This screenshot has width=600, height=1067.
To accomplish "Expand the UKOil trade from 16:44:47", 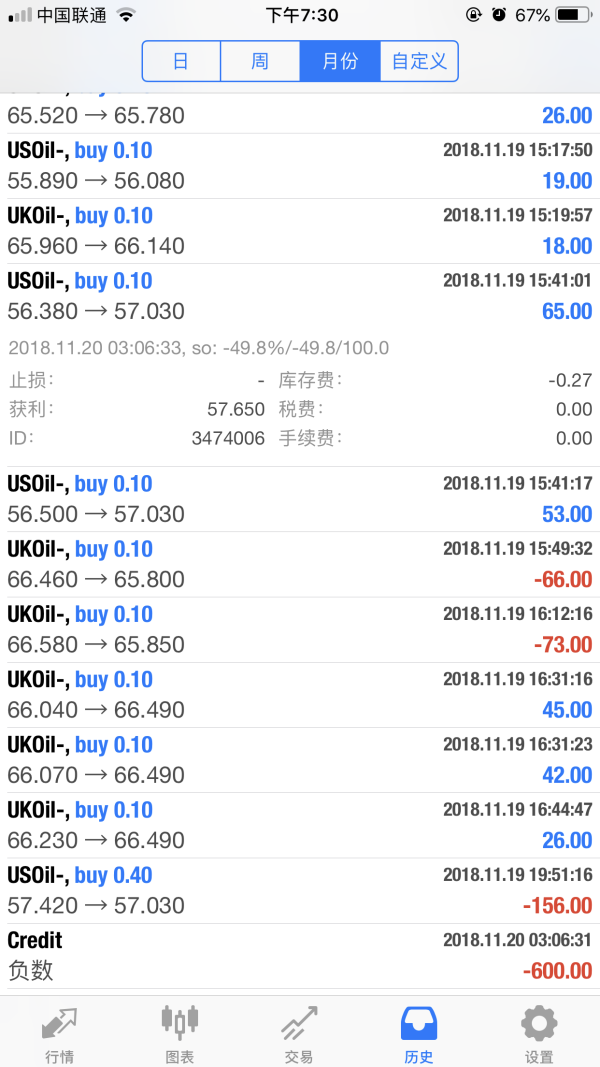I will click(300, 824).
